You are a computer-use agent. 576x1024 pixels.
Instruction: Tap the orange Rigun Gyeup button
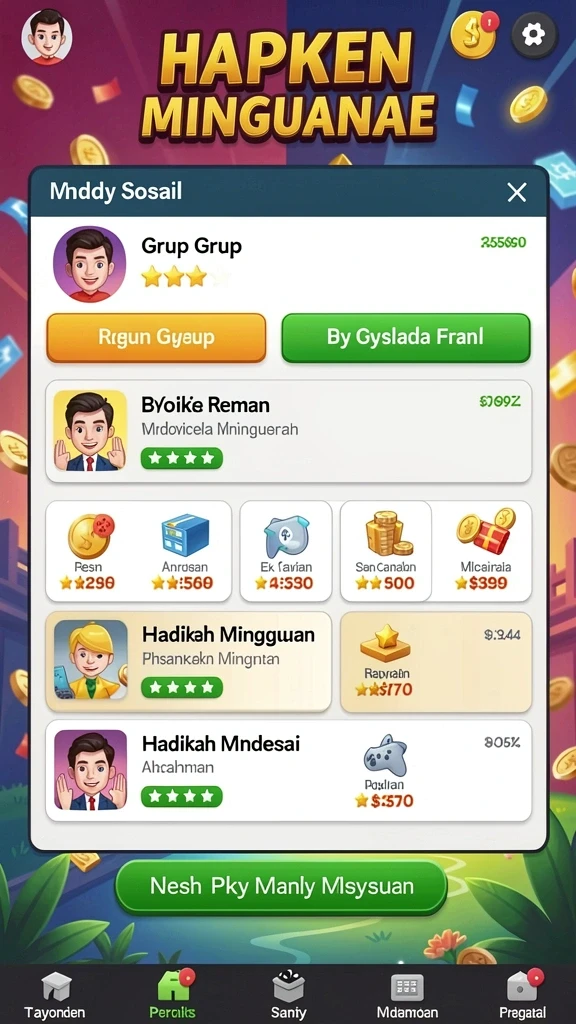click(x=156, y=338)
